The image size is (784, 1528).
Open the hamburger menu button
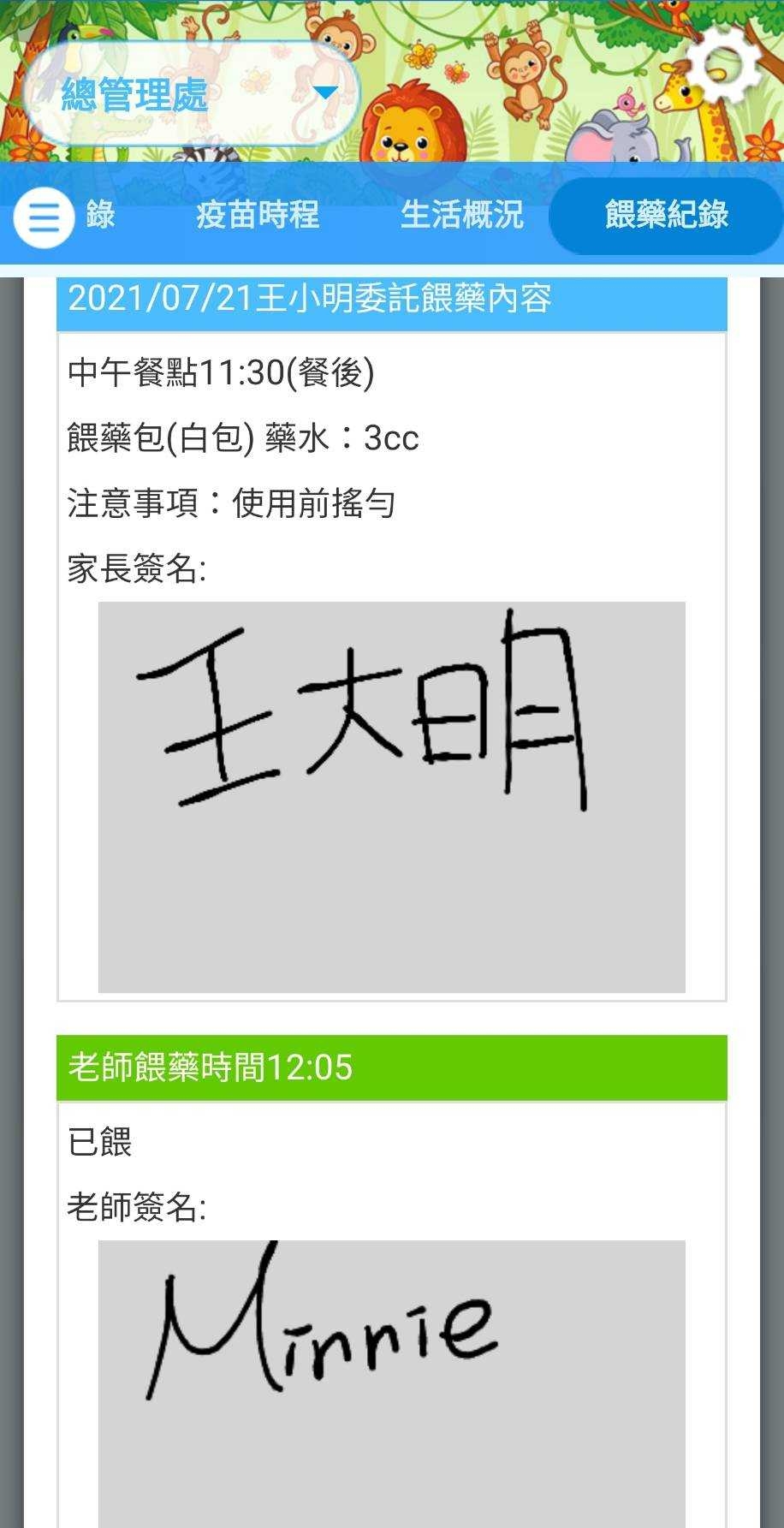tap(43, 217)
